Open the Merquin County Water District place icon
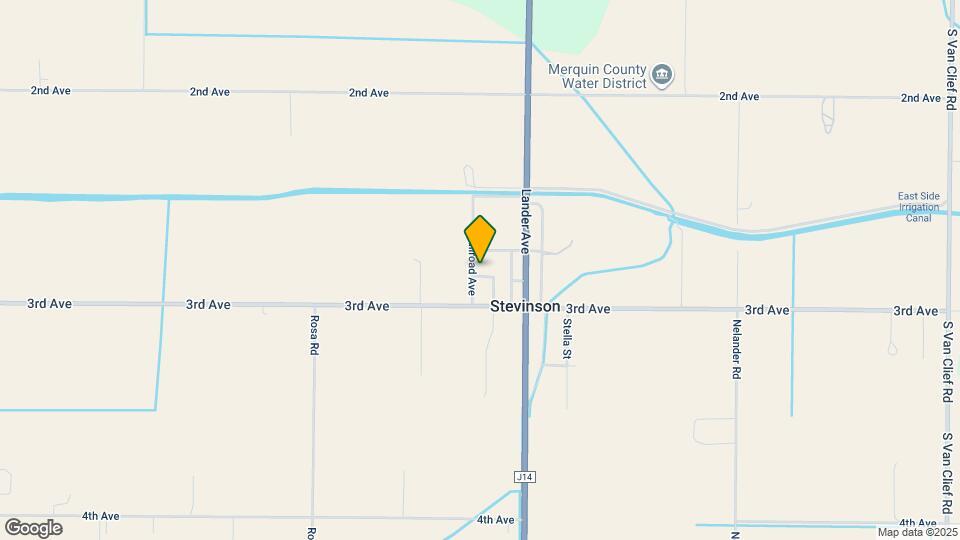 click(x=662, y=75)
